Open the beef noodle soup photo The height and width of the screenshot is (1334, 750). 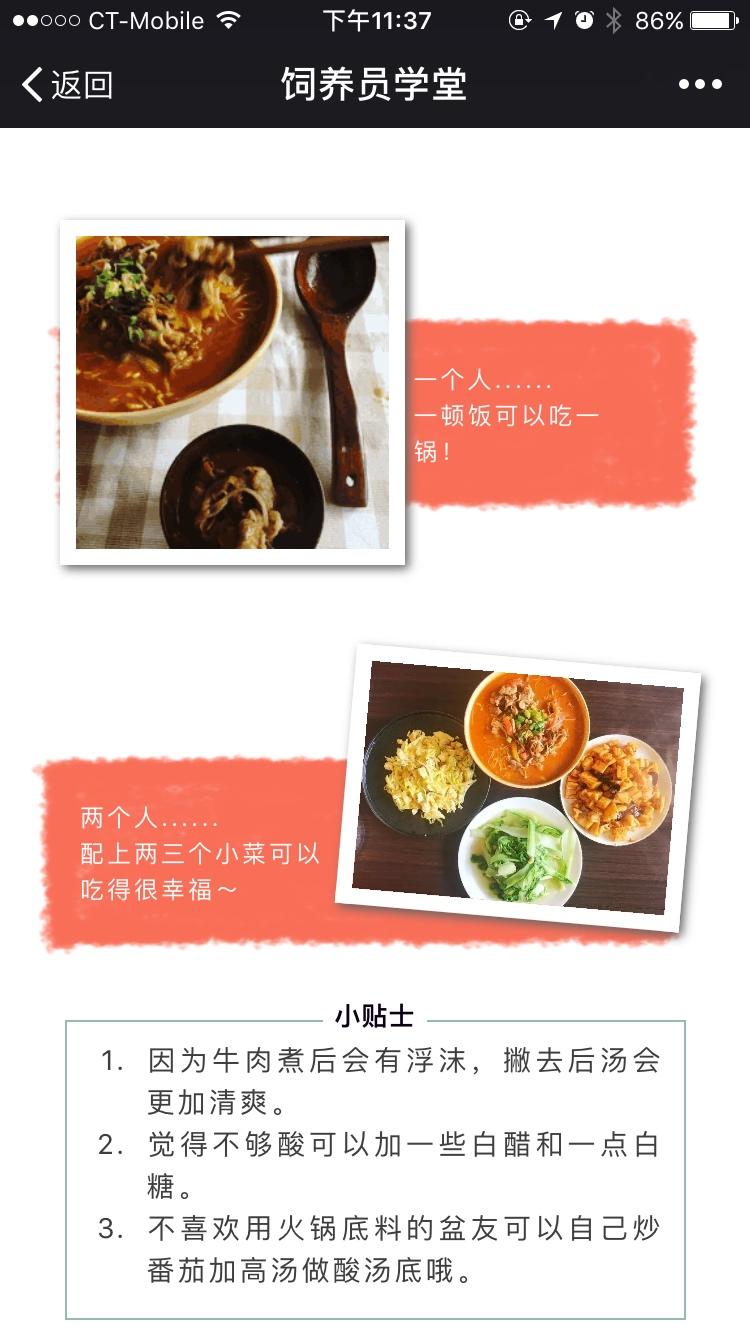(234, 392)
